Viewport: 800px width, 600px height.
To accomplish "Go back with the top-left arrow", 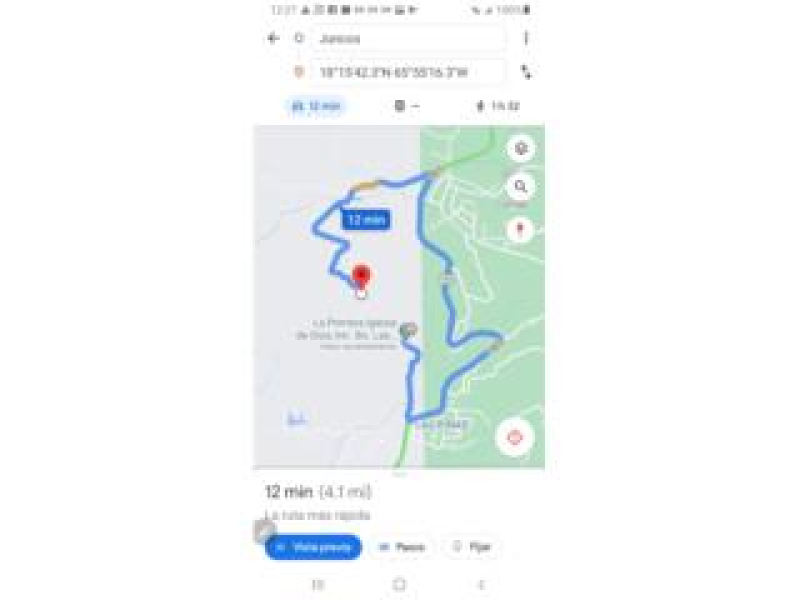I will 273,39.
